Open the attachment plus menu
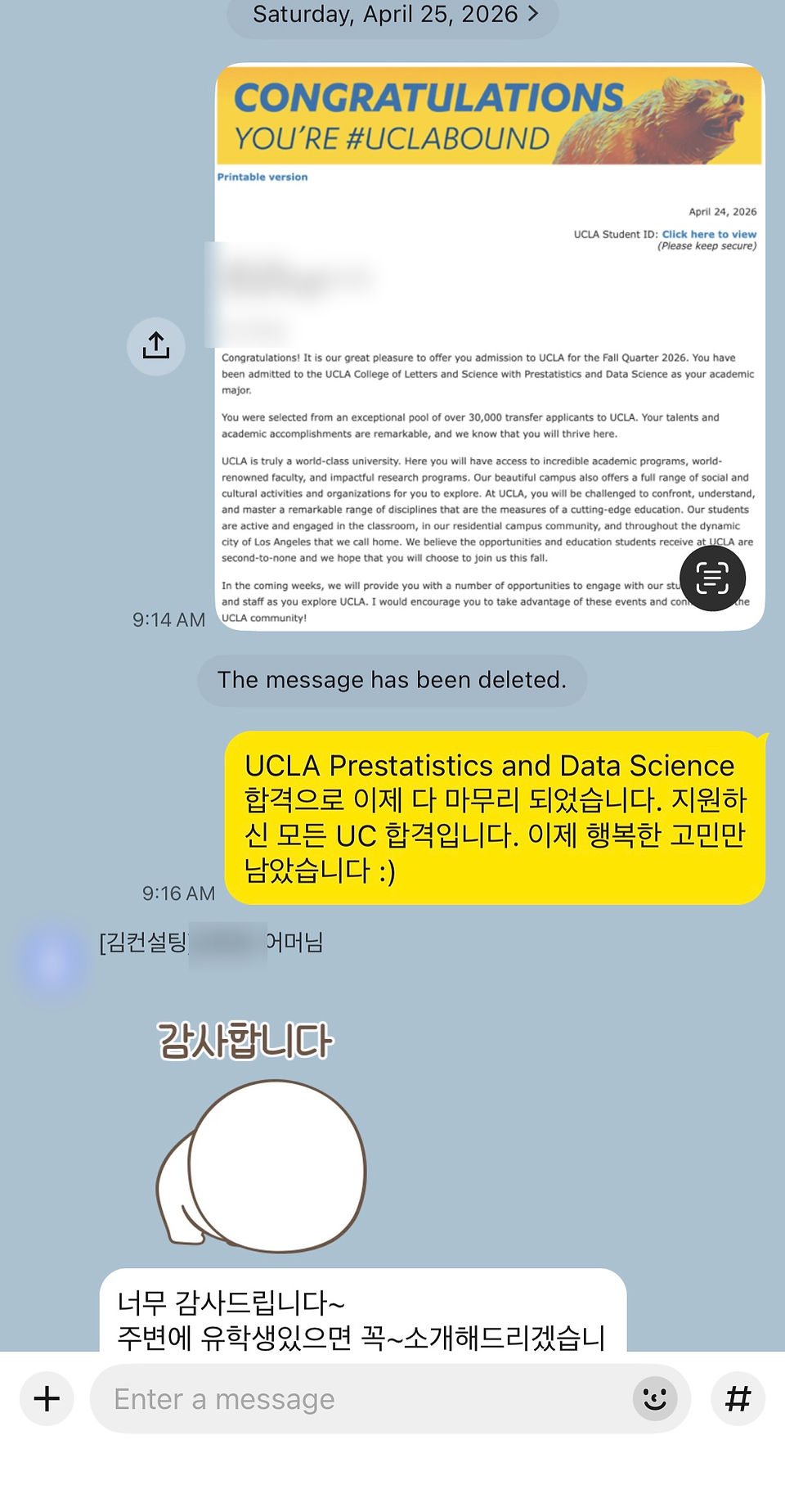The image size is (785, 1512). tap(47, 1398)
